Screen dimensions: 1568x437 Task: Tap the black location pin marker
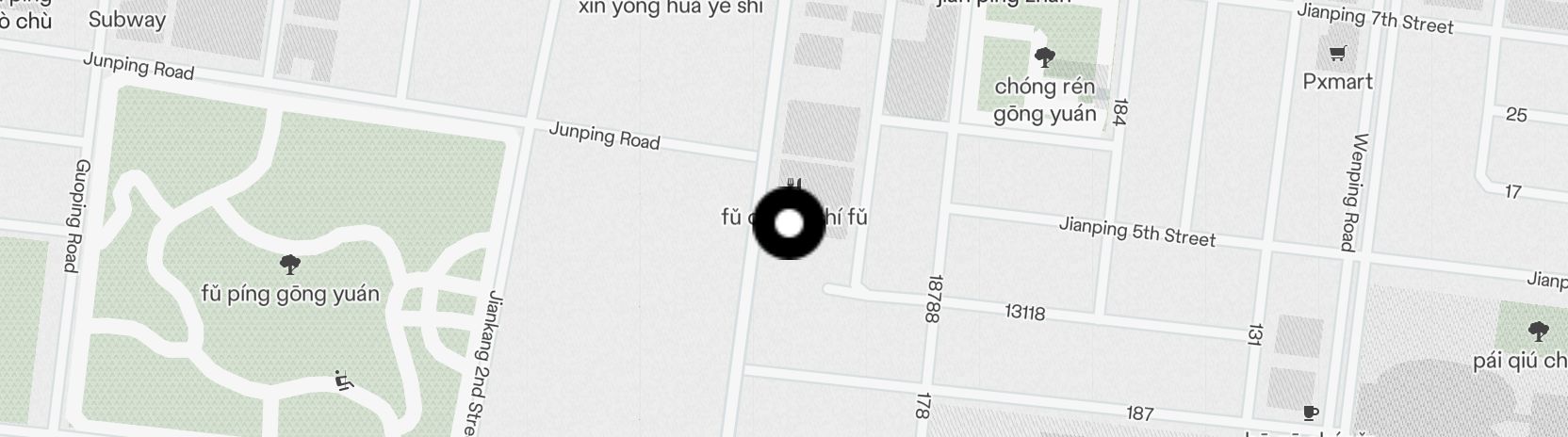click(x=789, y=223)
